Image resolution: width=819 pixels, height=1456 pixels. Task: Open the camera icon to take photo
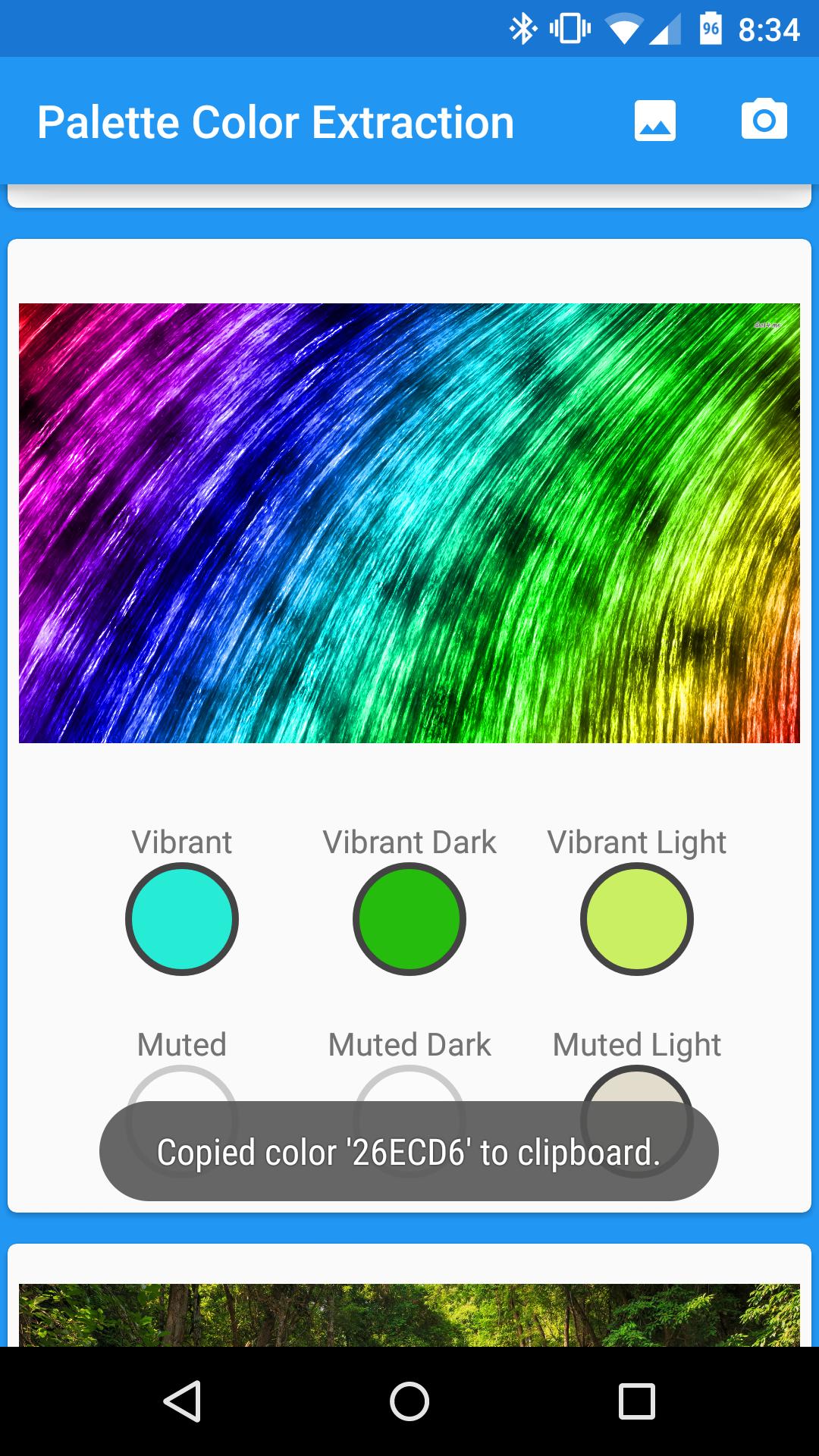[x=764, y=120]
